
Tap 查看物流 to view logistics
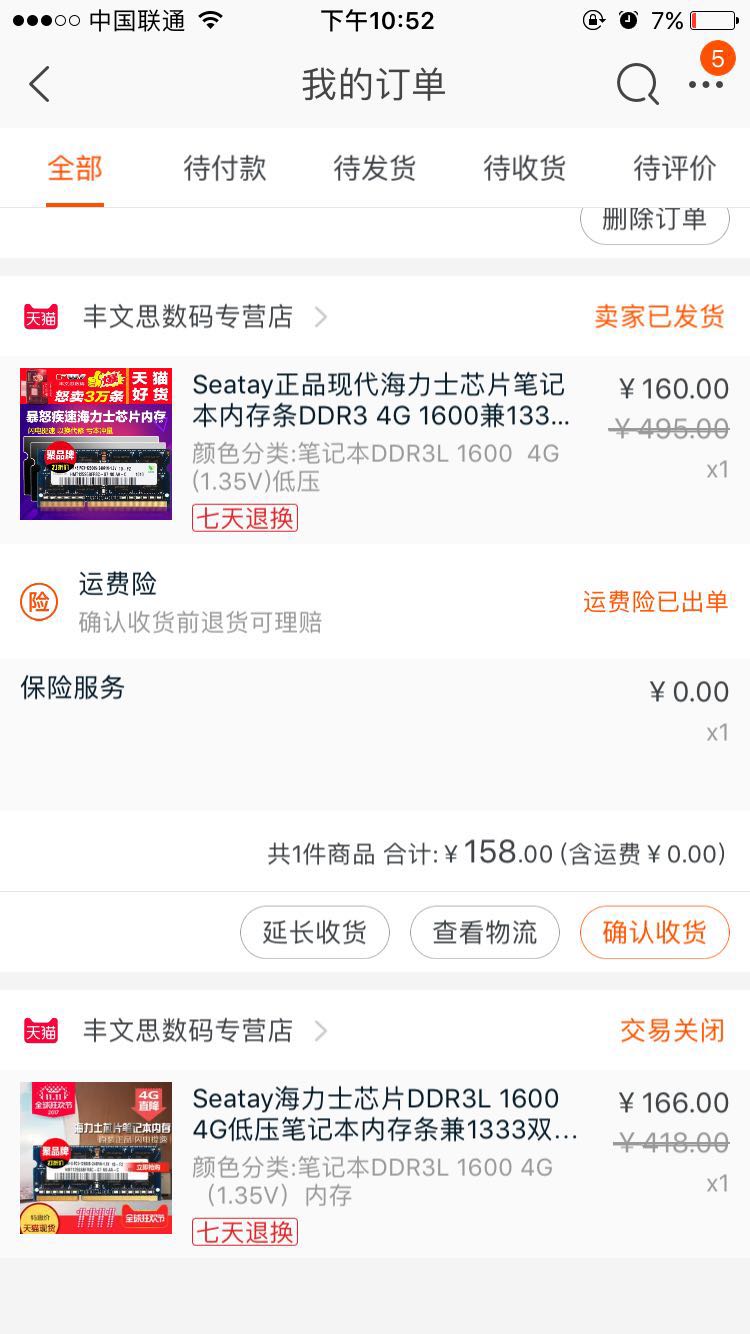484,933
